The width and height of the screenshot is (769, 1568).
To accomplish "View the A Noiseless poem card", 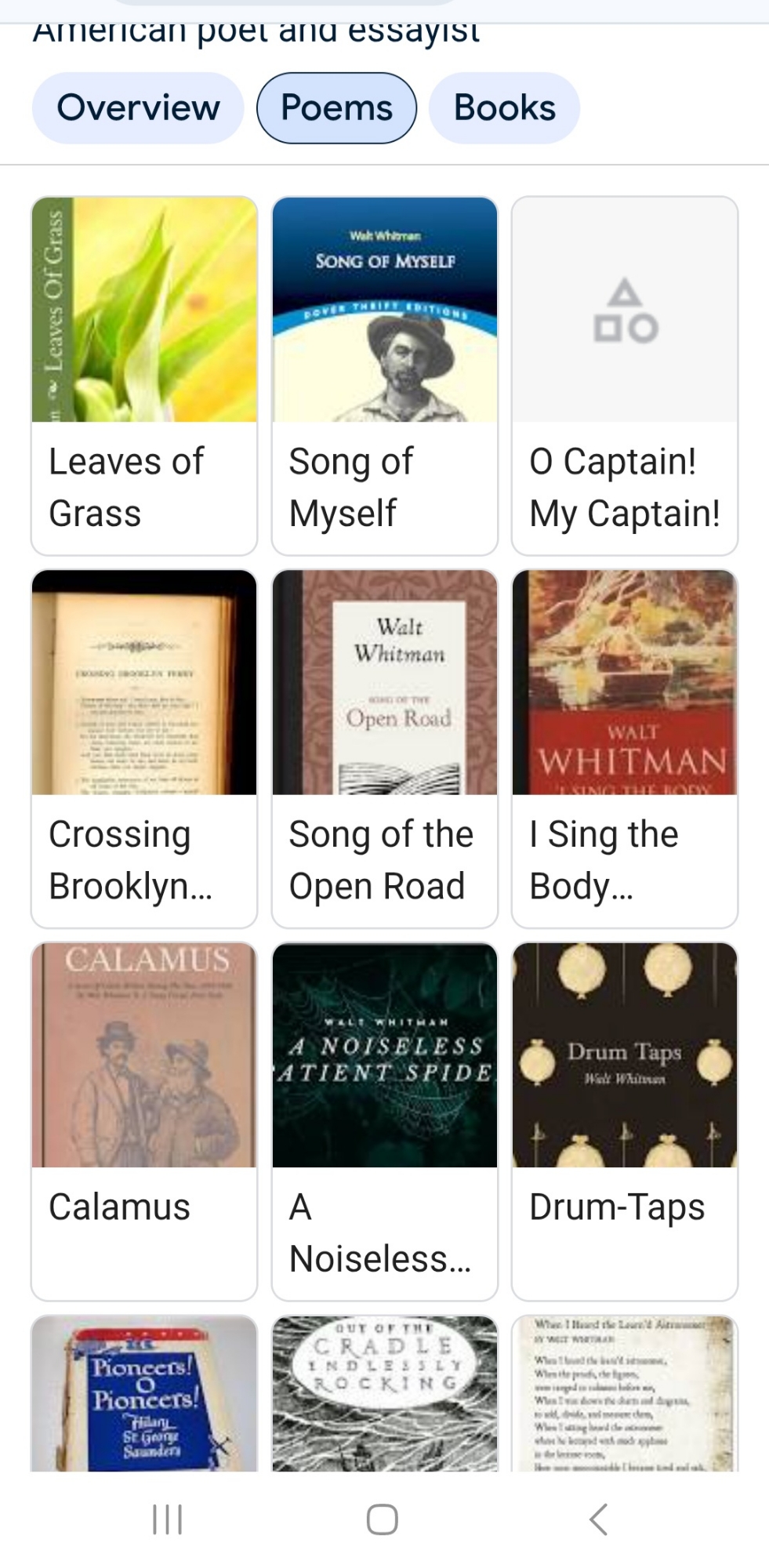I will click(384, 1121).
